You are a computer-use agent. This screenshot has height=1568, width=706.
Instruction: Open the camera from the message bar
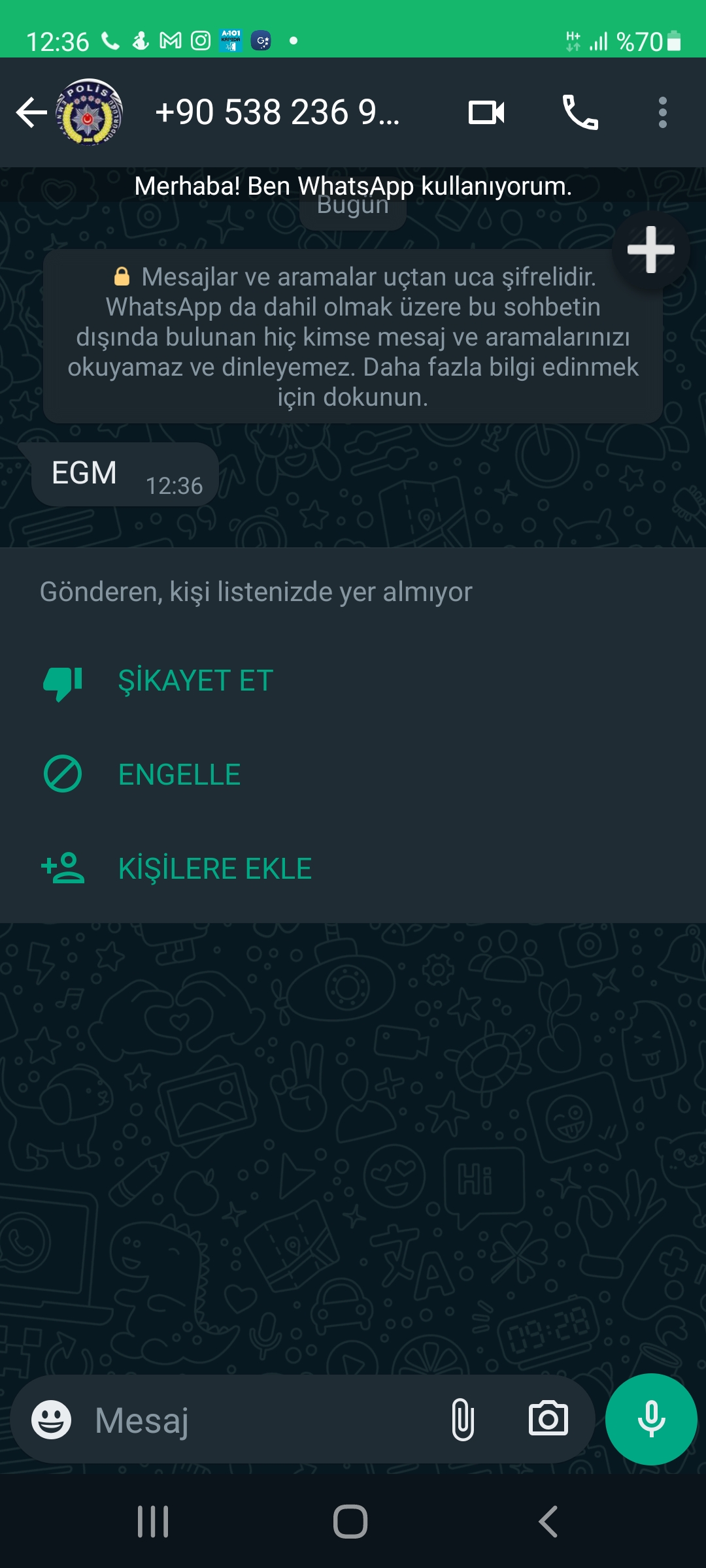coord(548,1418)
